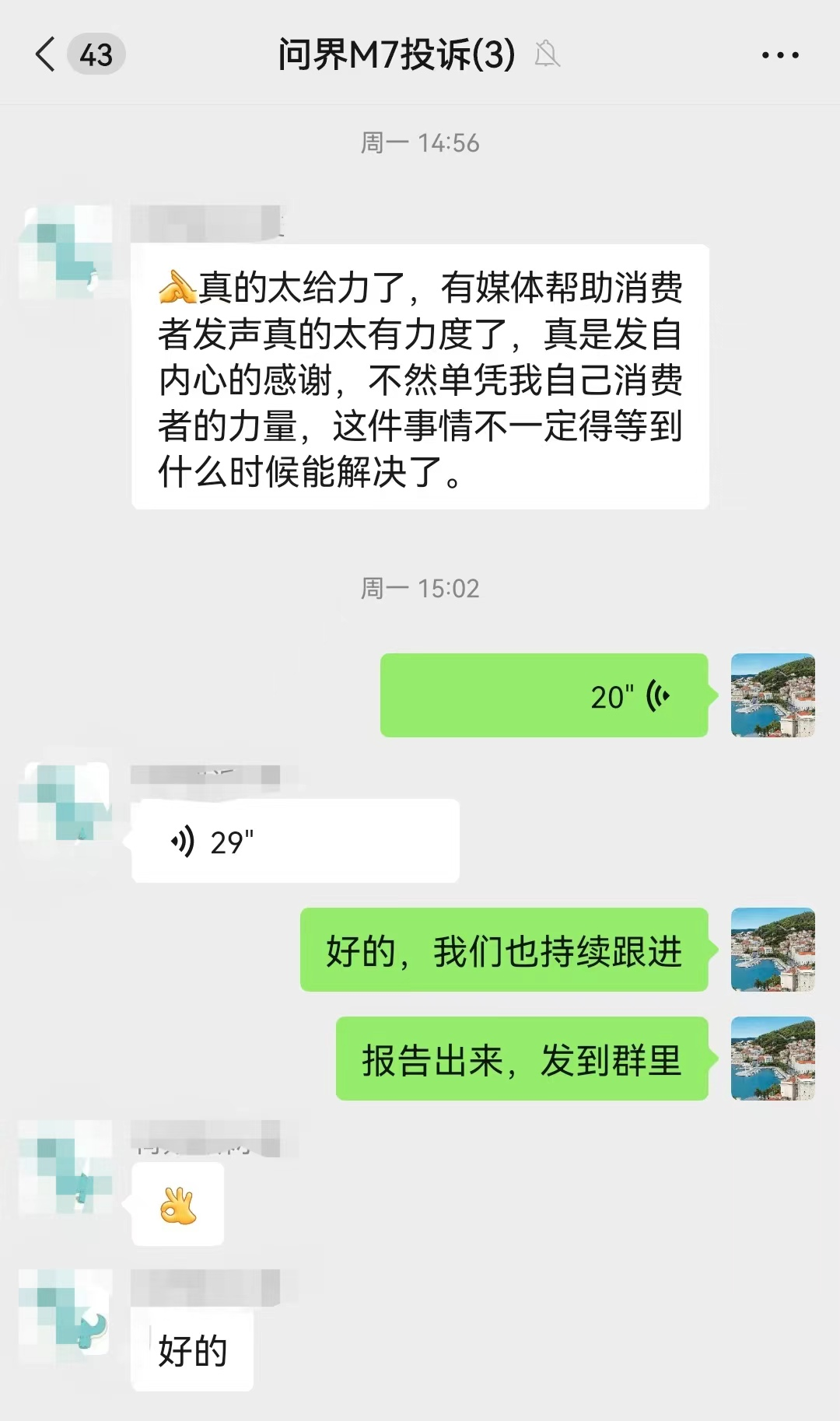The width and height of the screenshot is (840, 1421).
Task: Open avatar beside the long thank-you message
Action: [x=65, y=252]
